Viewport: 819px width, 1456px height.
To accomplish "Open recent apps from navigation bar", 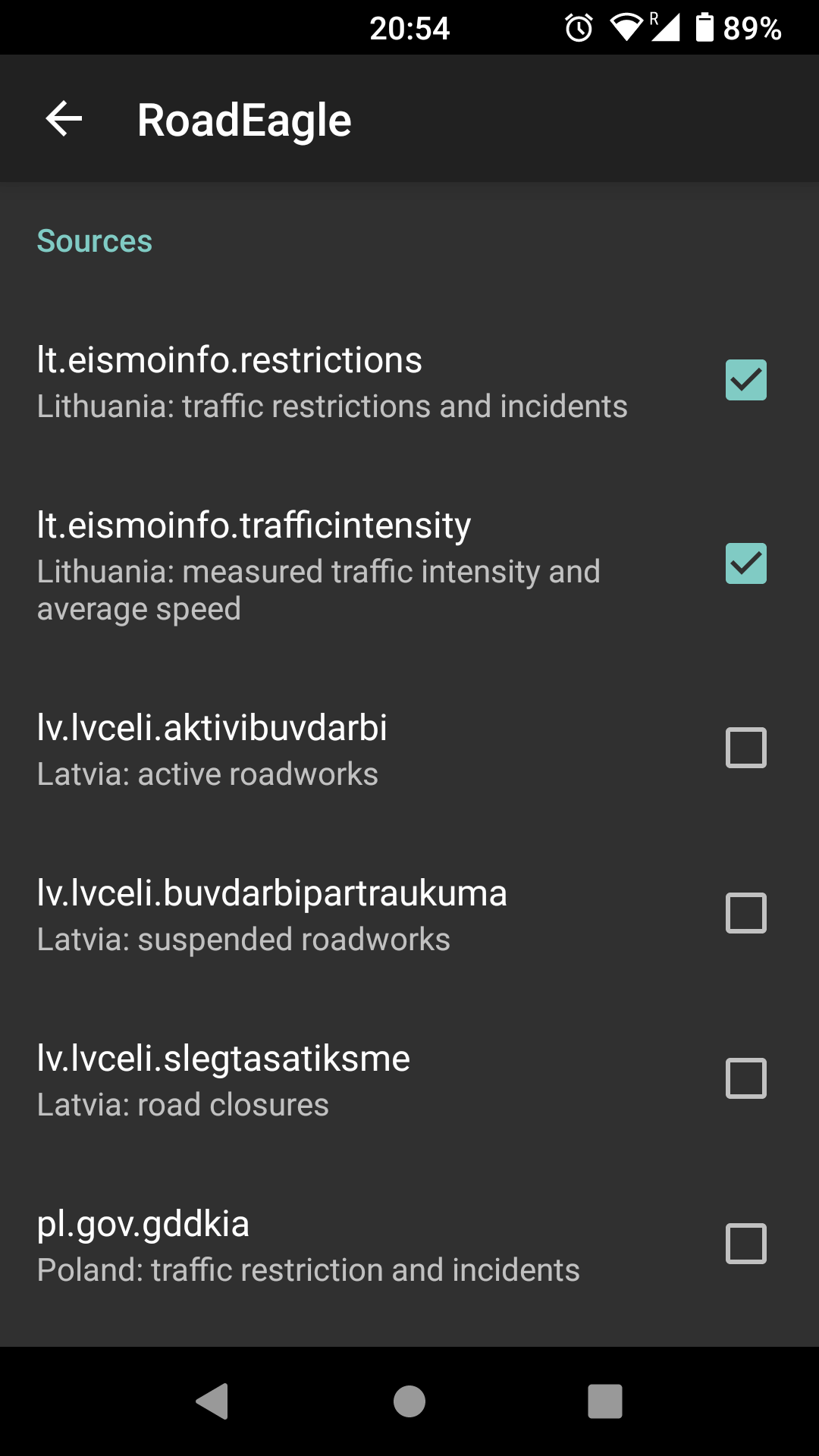I will [605, 1401].
